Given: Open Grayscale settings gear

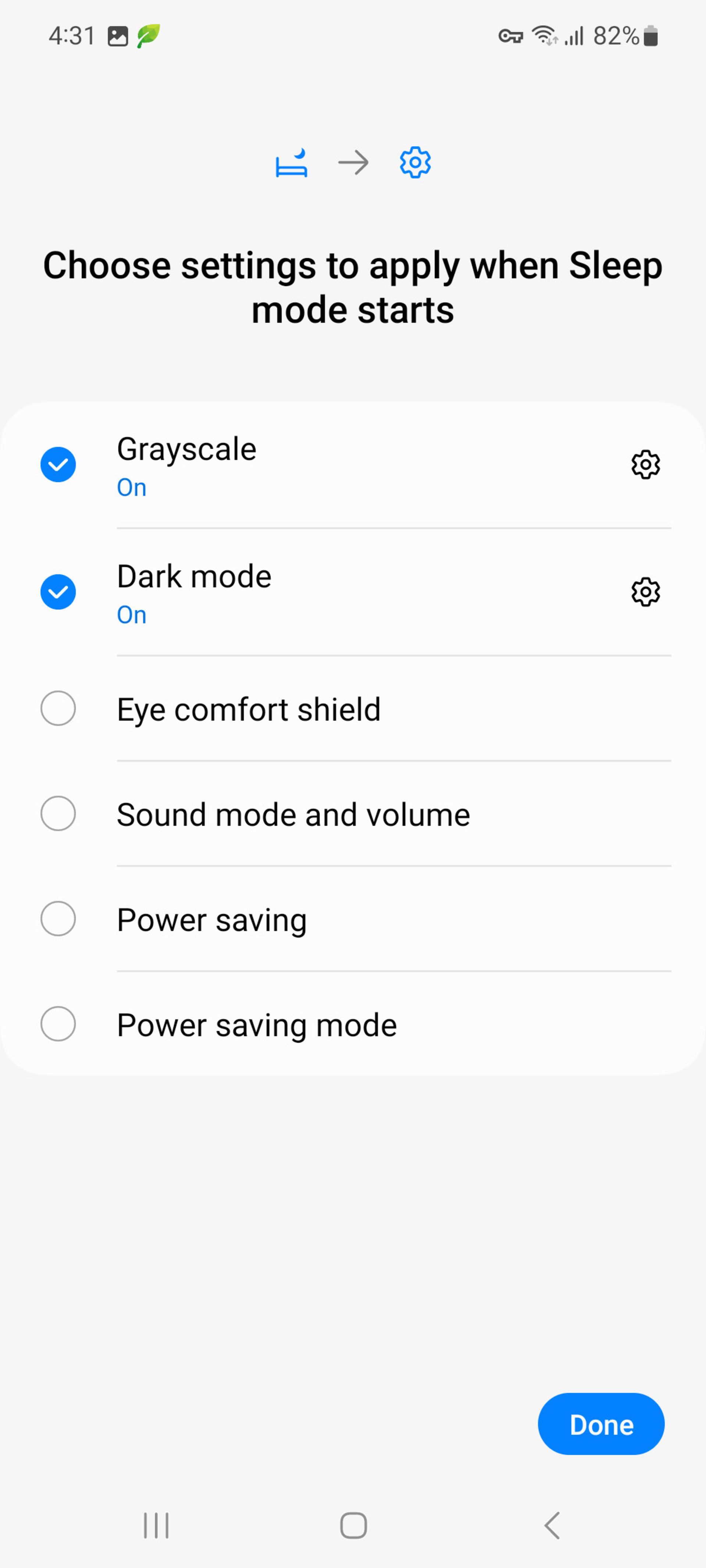Looking at the screenshot, I should tap(646, 464).
